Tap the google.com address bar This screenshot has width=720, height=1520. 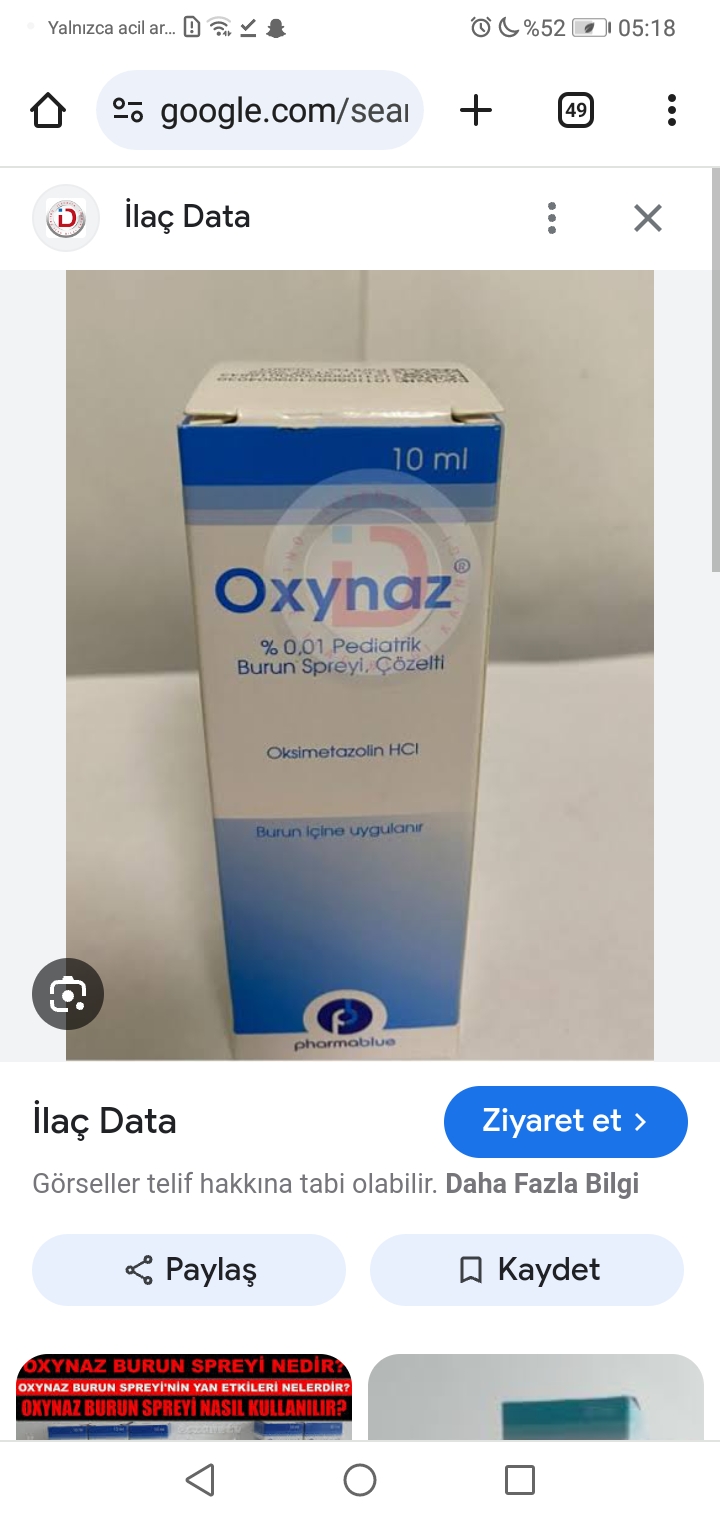pos(260,110)
